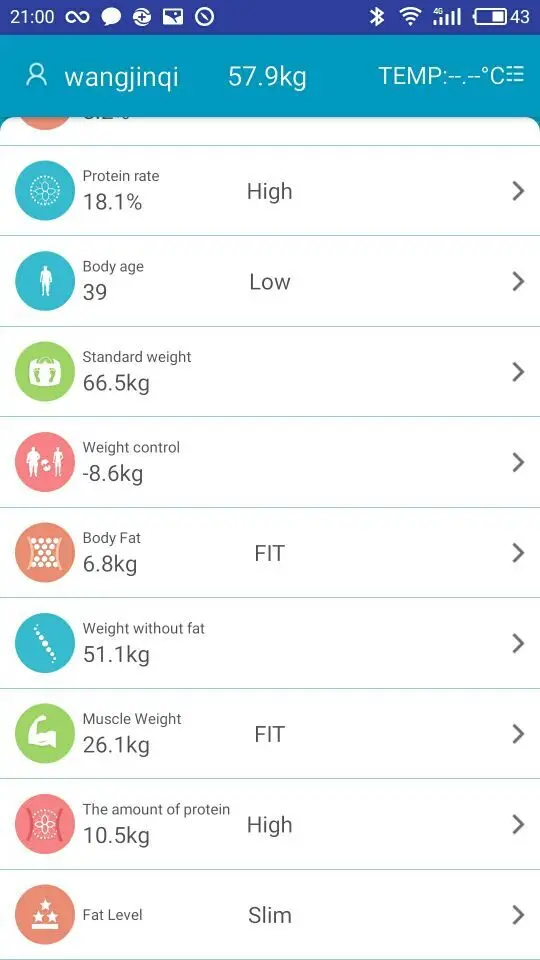Open the Body Fat row

(x=270, y=553)
